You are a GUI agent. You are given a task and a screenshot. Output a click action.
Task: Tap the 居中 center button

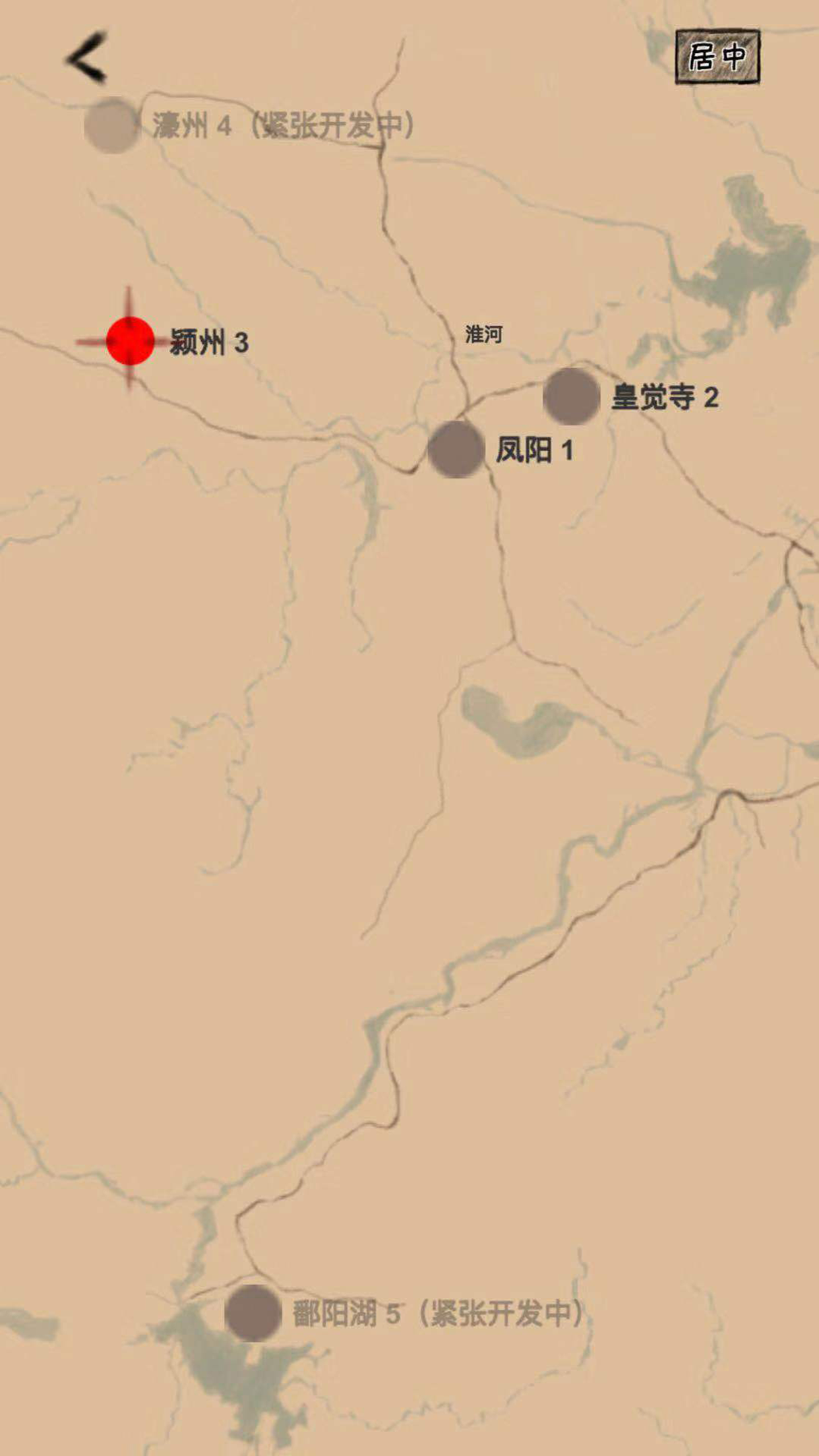(x=717, y=56)
